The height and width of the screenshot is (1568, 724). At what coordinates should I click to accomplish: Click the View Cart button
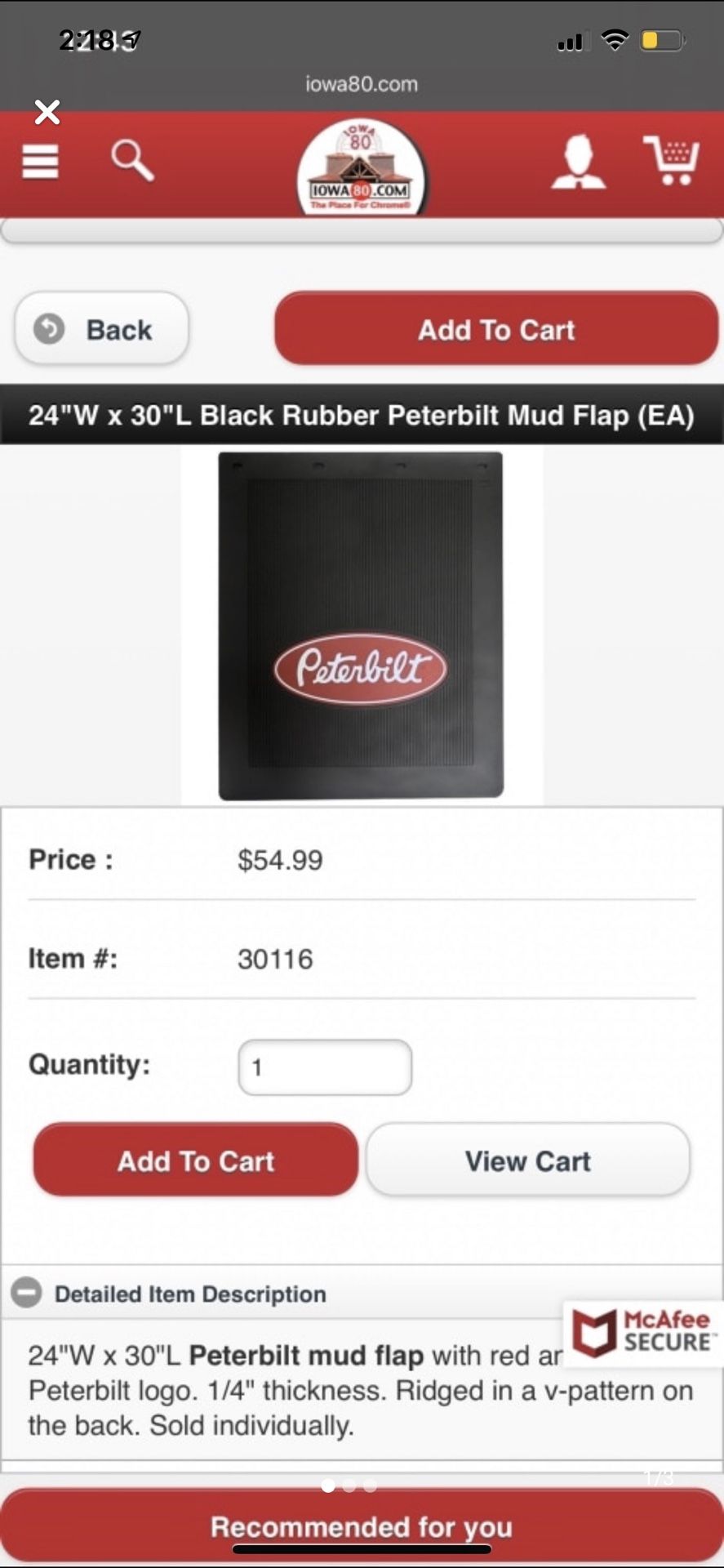(526, 1160)
